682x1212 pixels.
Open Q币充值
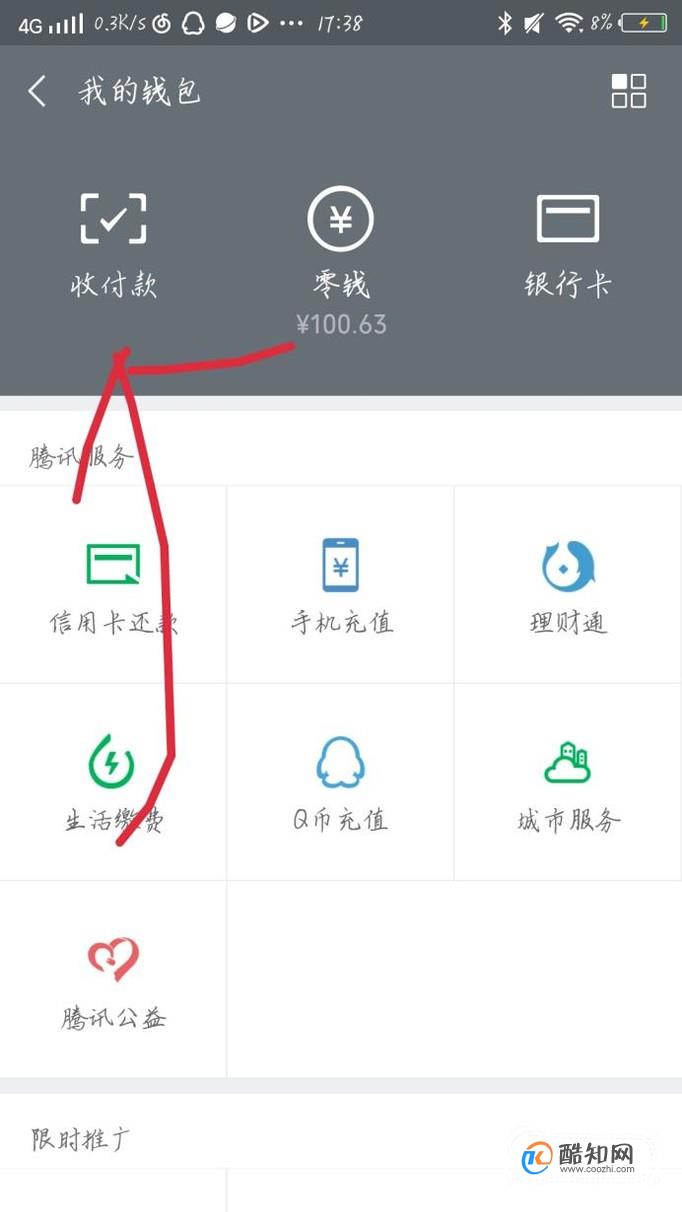click(x=341, y=783)
